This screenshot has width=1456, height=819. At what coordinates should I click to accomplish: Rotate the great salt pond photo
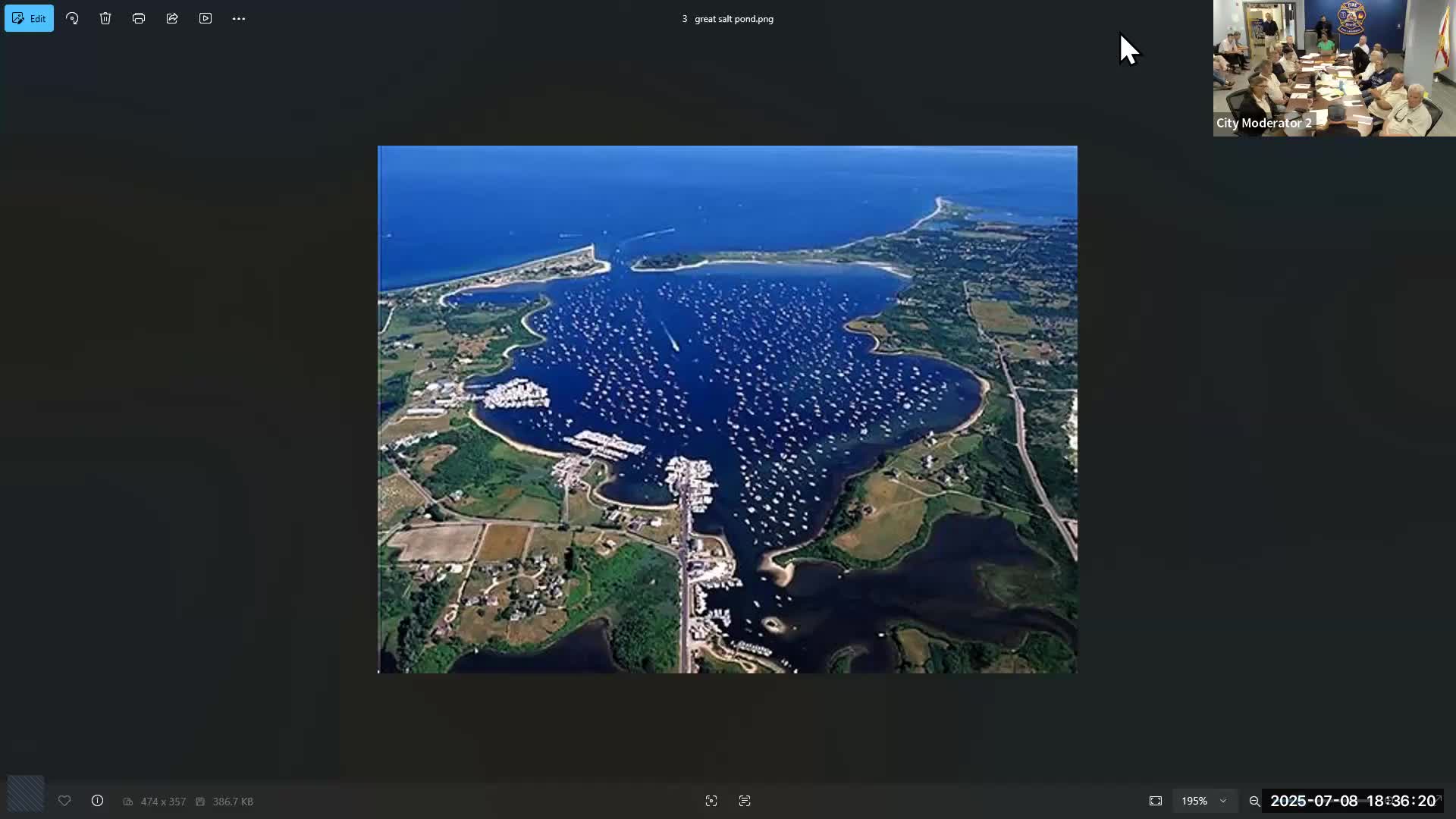click(x=72, y=18)
